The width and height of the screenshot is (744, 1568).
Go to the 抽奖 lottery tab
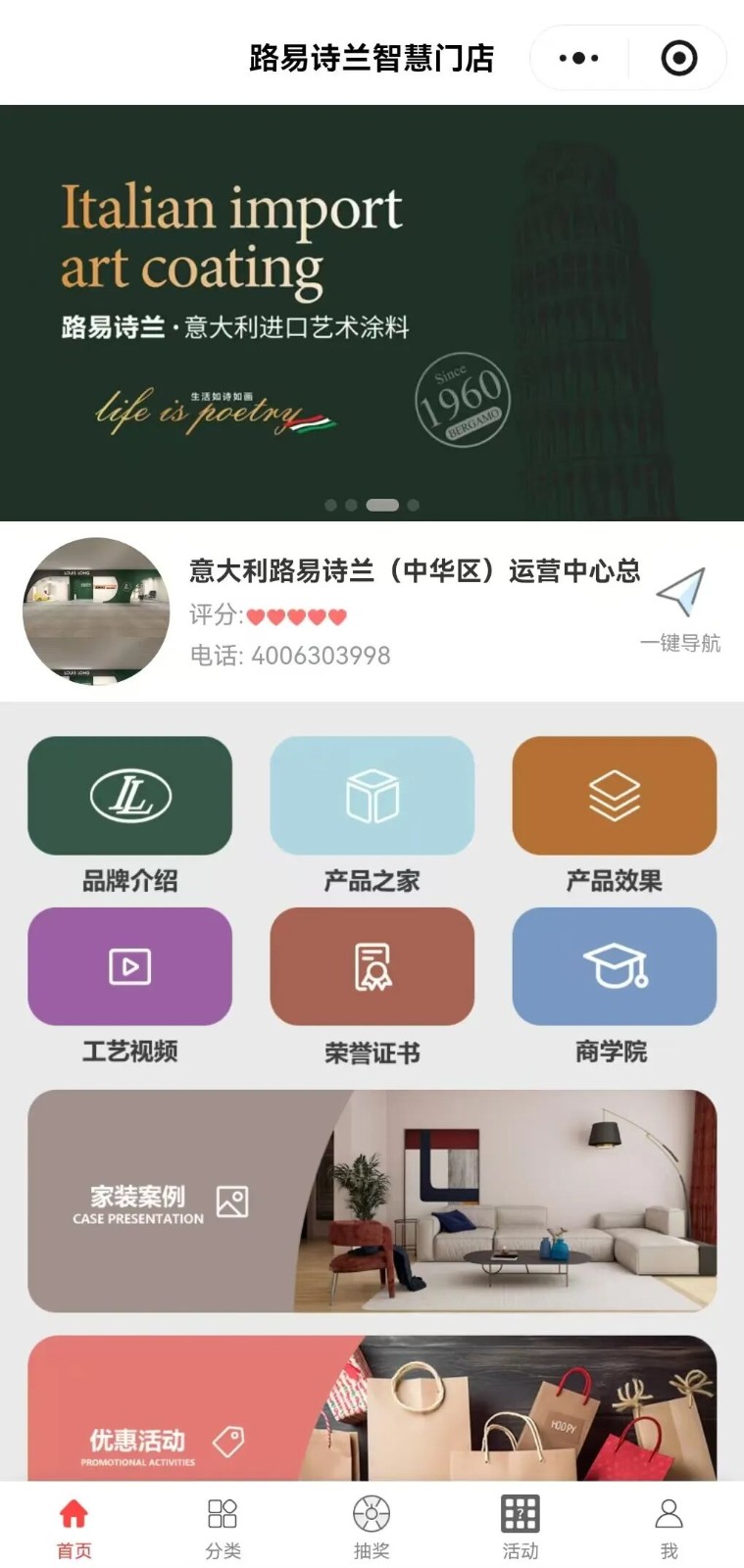pos(372,1527)
